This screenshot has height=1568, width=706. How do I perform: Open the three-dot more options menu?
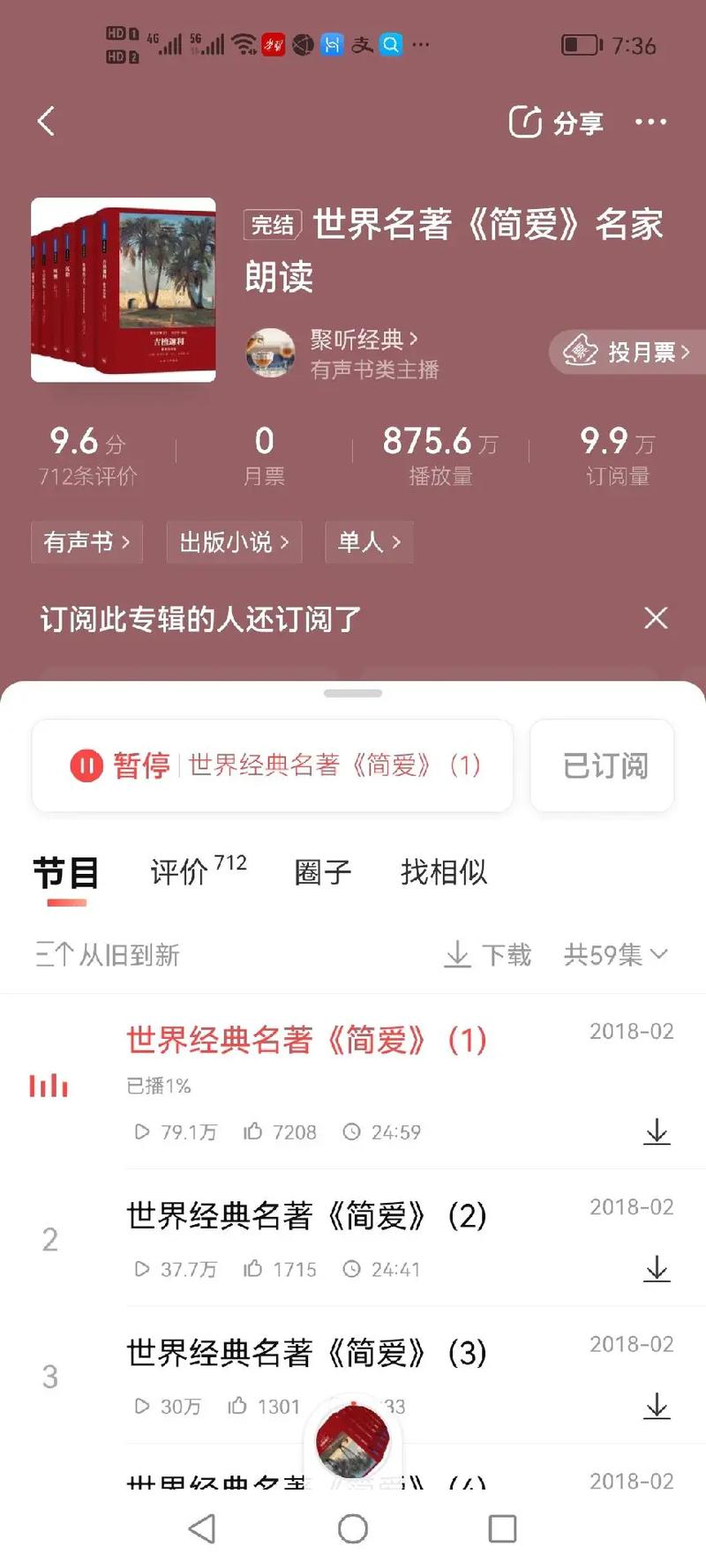click(x=650, y=122)
